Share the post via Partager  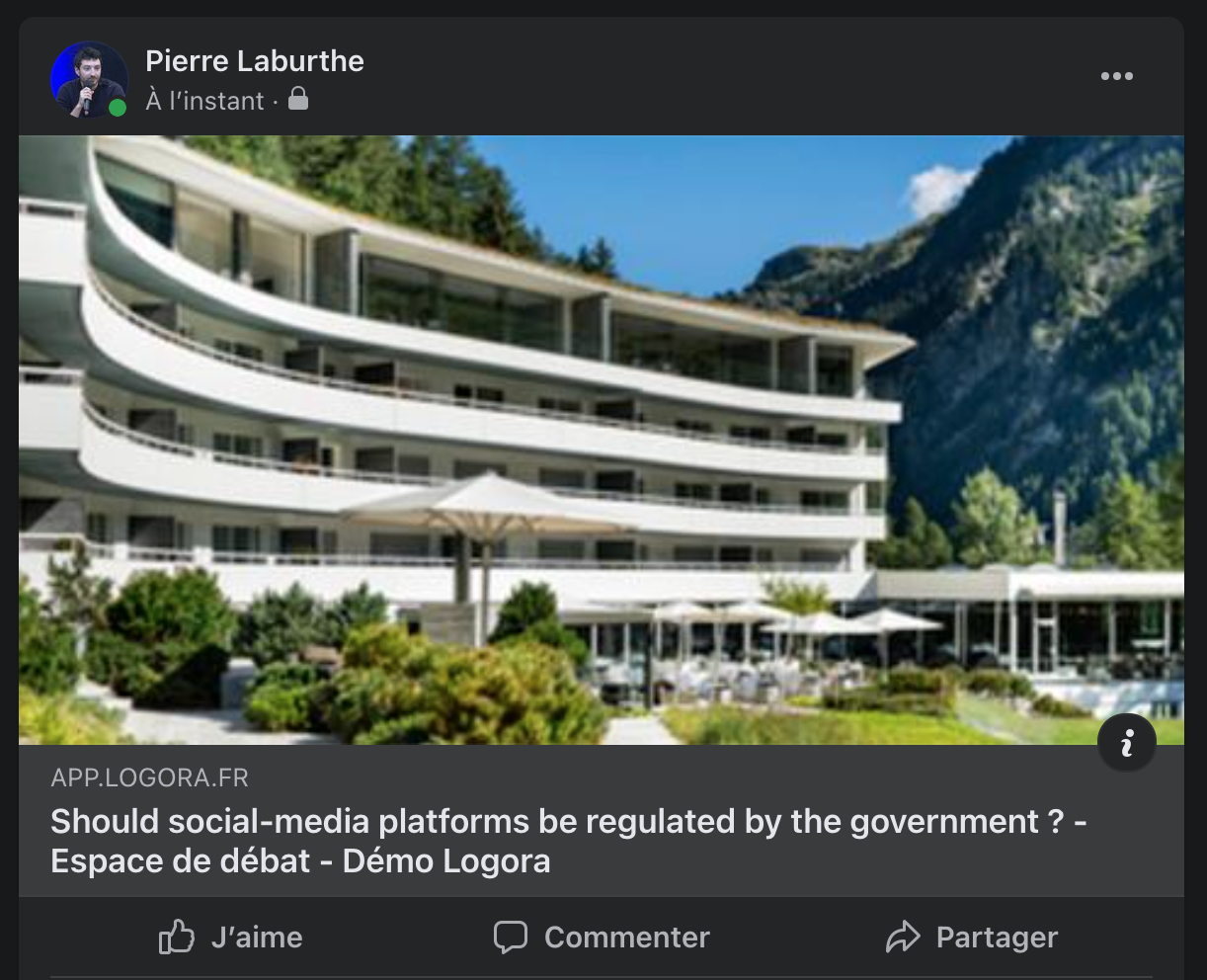pyautogui.click(x=972, y=937)
